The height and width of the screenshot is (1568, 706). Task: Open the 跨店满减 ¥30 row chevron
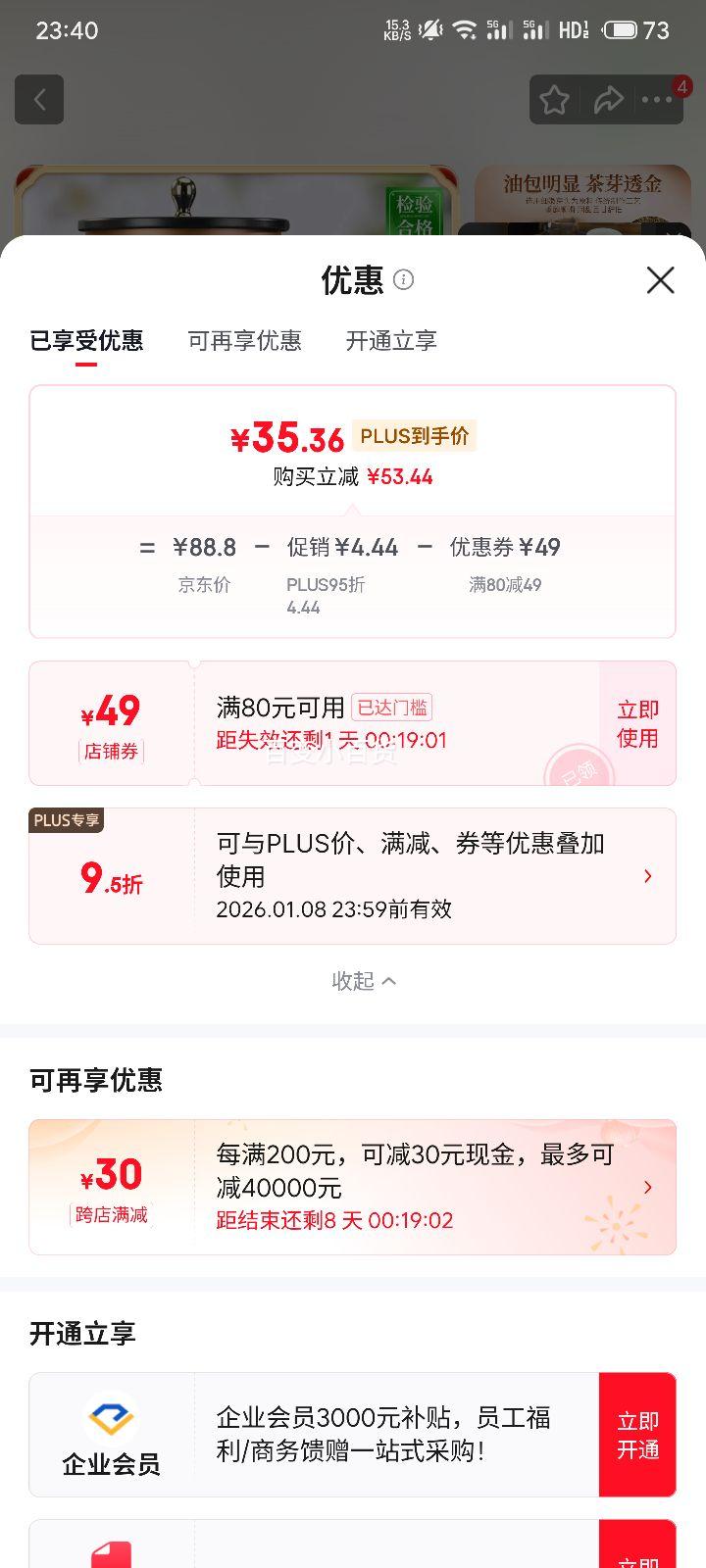[x=647, y=1187]
